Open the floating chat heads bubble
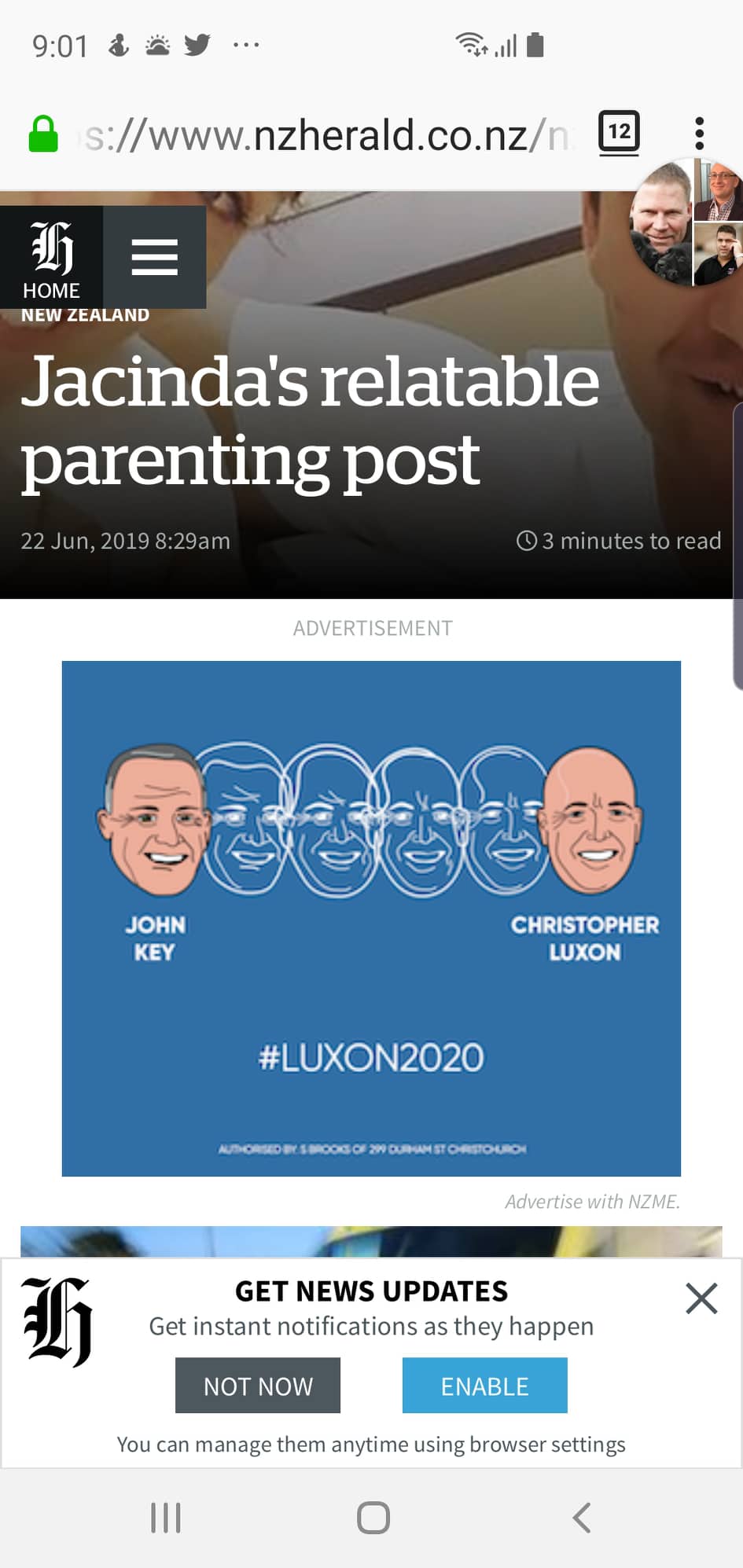This screenshot has width=743, height=1568. point(686,222)
